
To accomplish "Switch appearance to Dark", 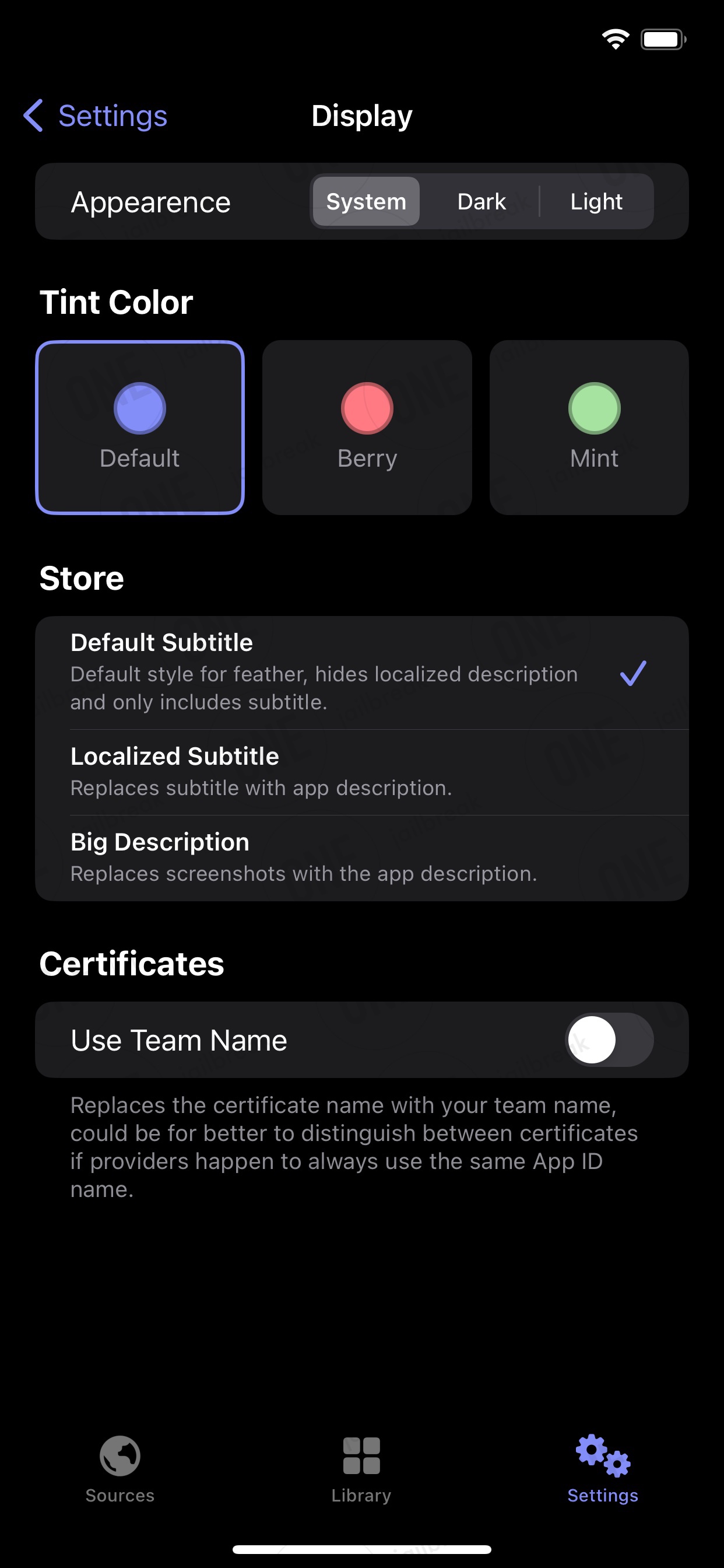I will (481, 201).
